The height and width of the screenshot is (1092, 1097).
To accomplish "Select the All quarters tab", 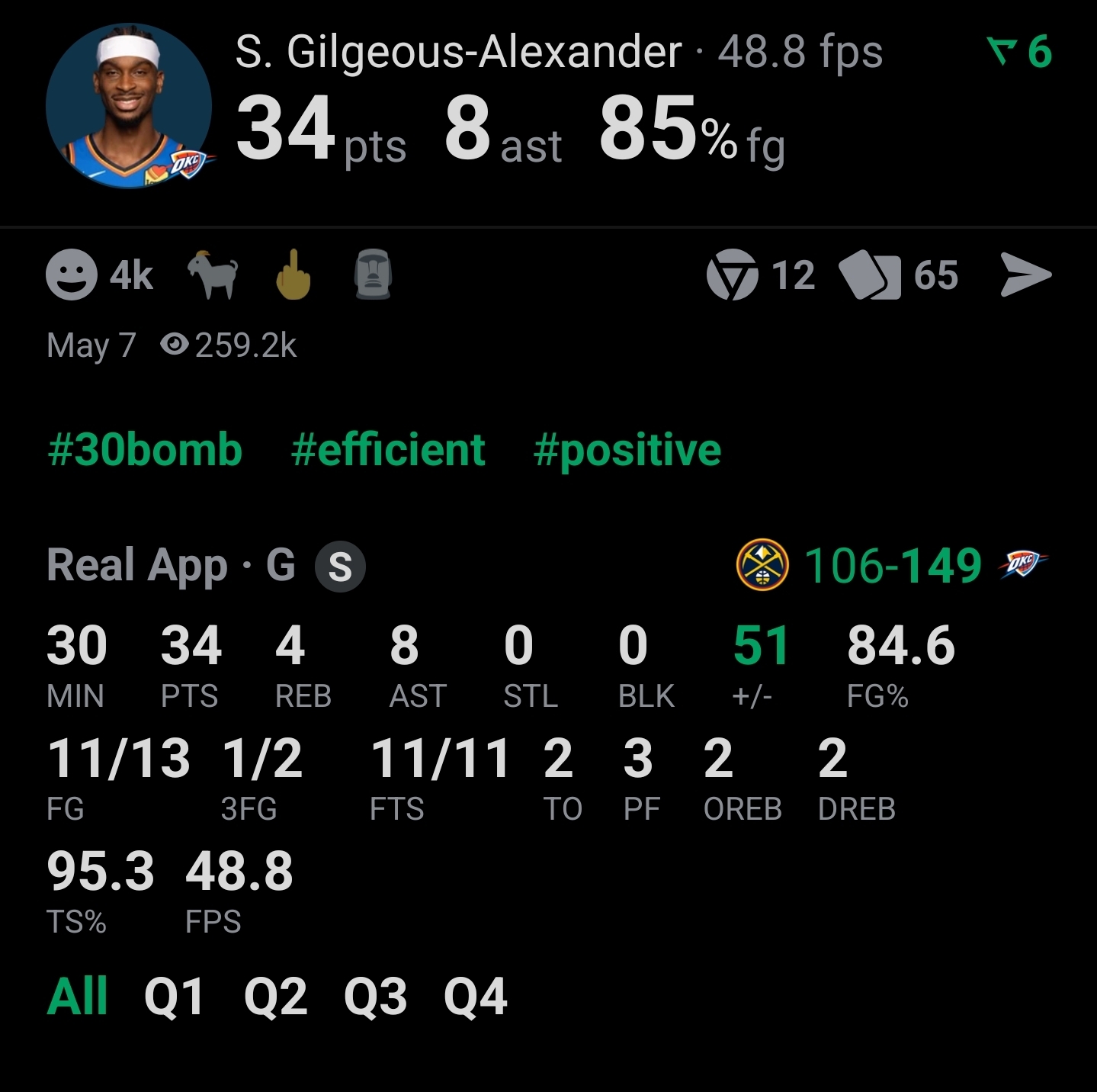I will [x=77, y=996].
